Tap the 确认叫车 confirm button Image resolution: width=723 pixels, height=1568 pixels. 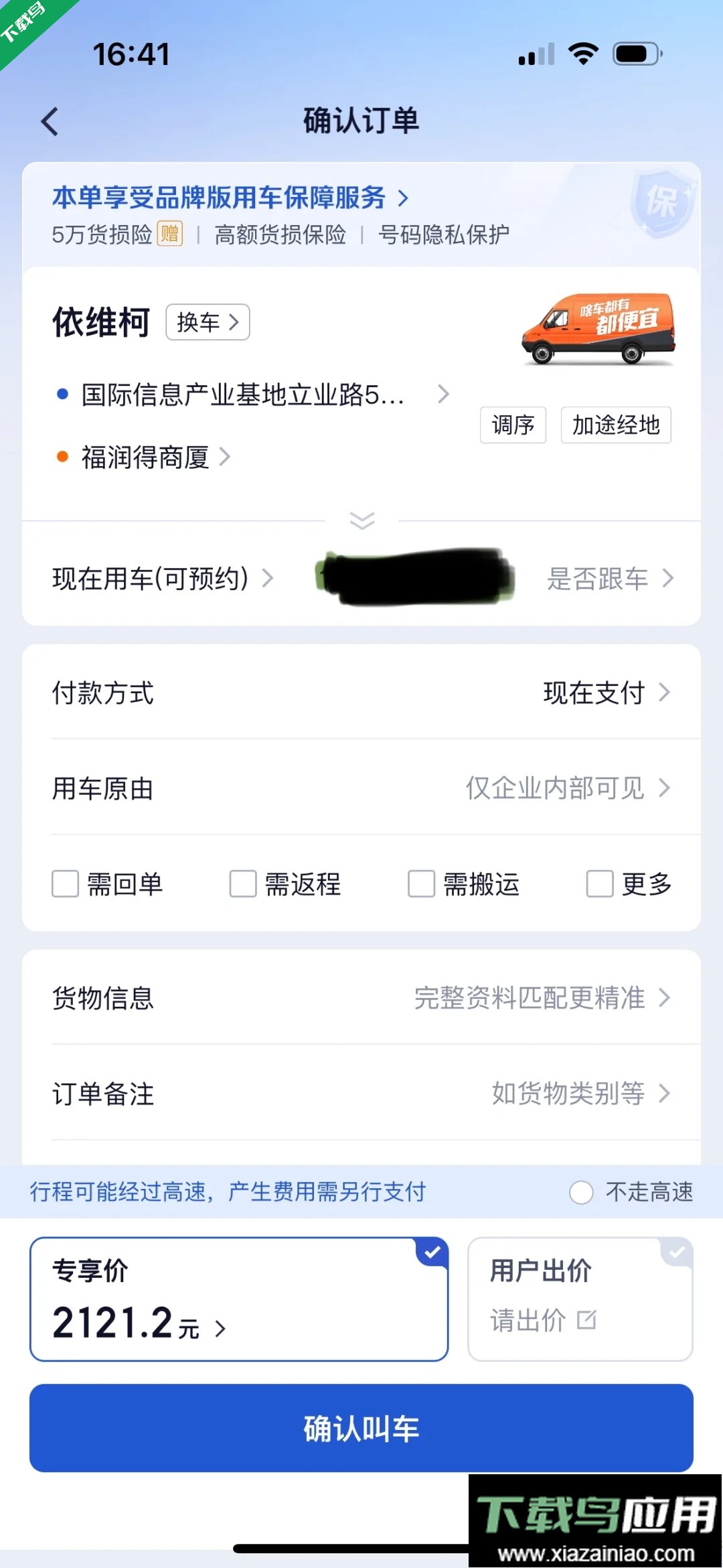click(361, 1427)
